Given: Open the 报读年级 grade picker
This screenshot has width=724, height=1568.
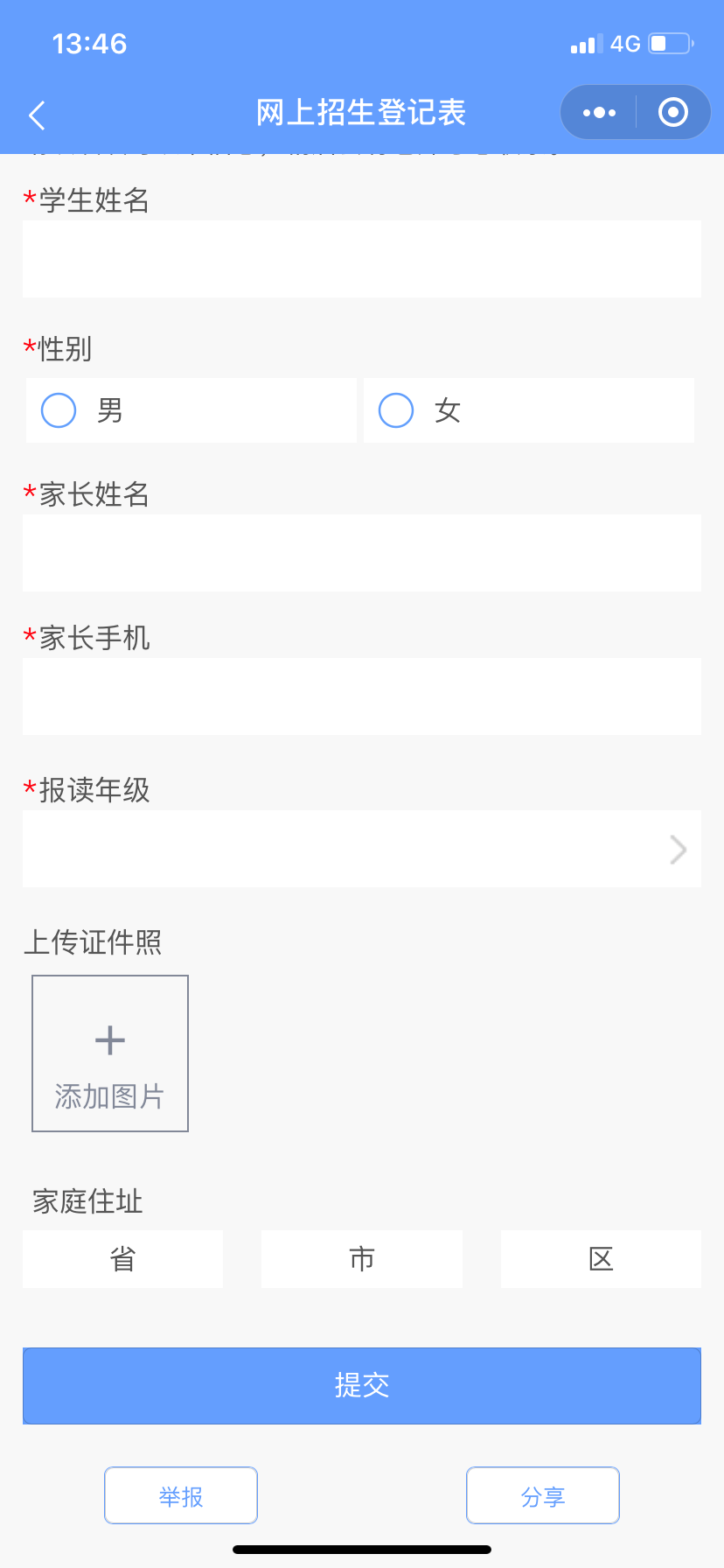Looking at the screenshot, I should pyautogui.click(x=362, y=849).
